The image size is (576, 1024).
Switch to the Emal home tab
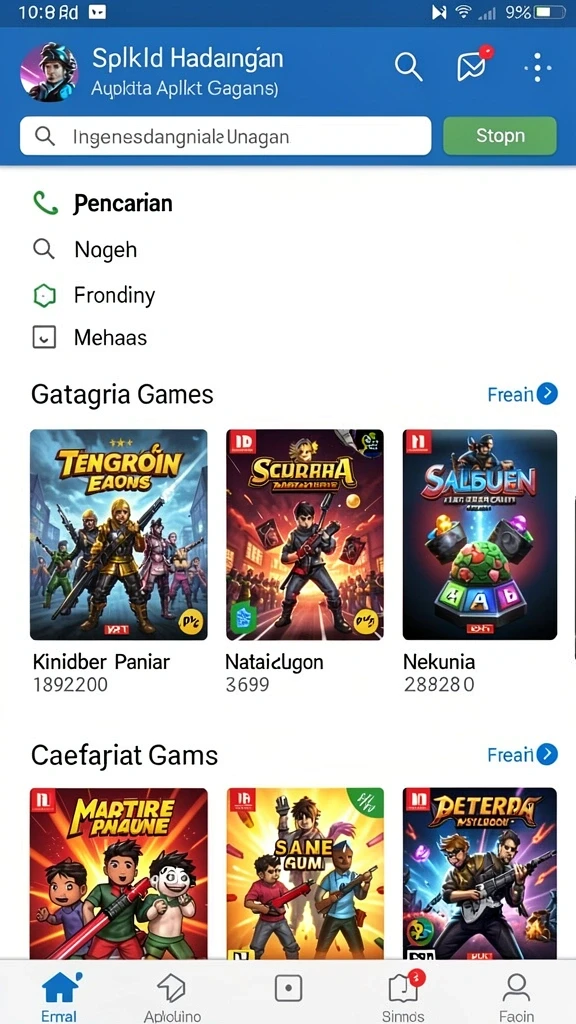click(x=59, y=996)
